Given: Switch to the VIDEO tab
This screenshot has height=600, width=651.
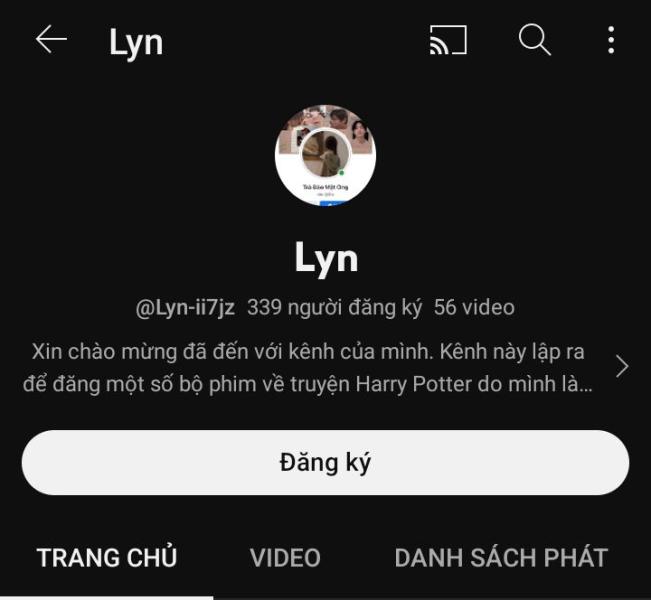Looking at the screenshot, I should 285,557.
